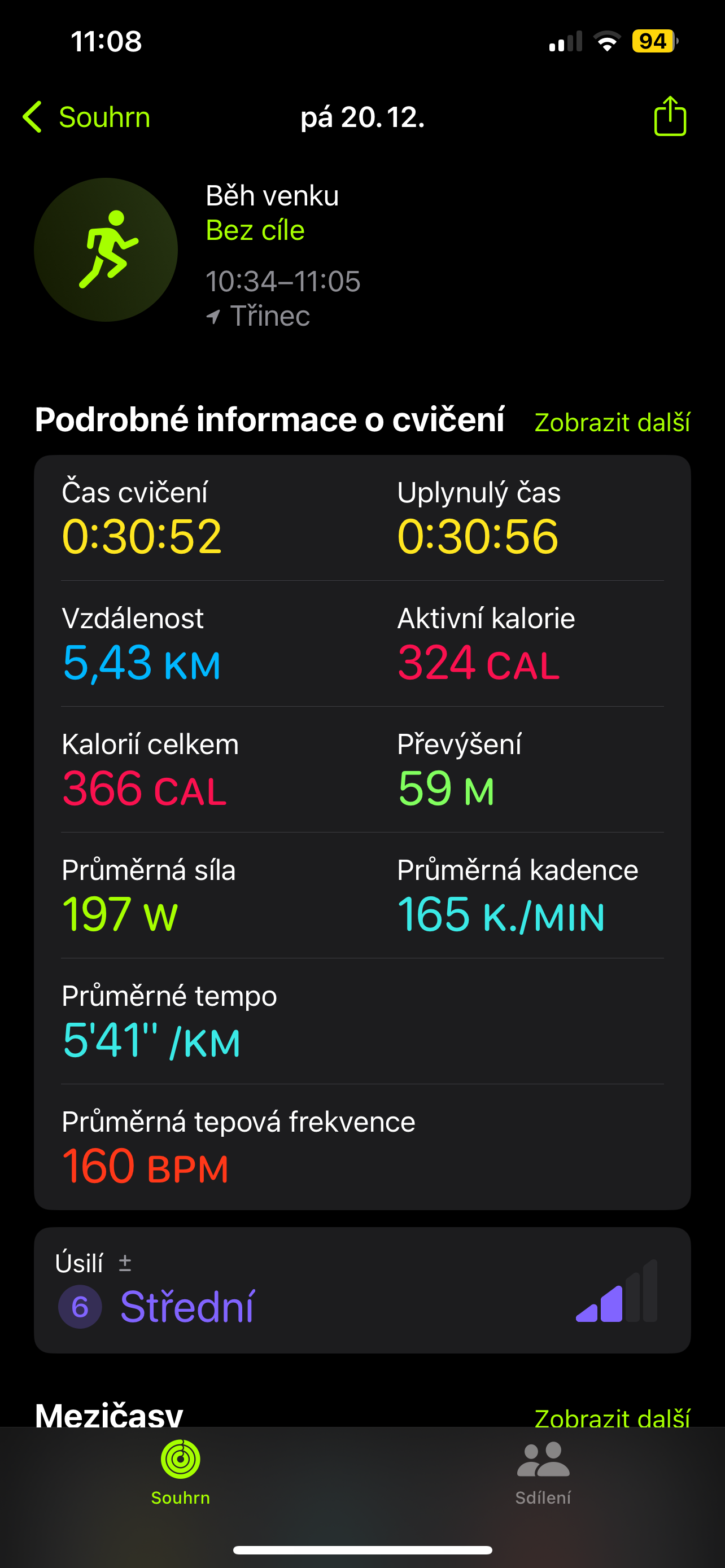725x1568 pixels.
Task: Show more workout details via Zobrazit další
Action: (x=612, y=422)
